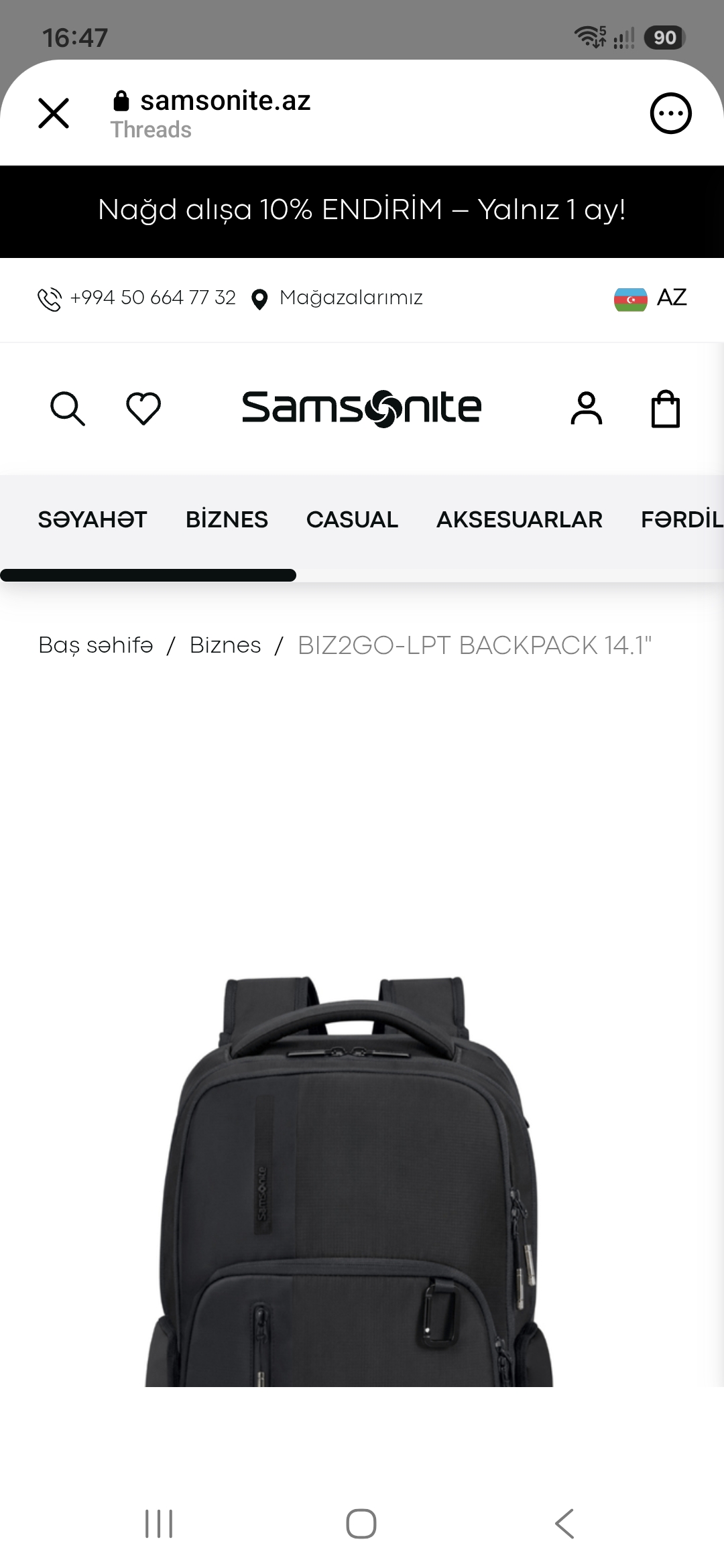The image size is (724, 1568).
Task: Open the wishlist heart icon
Action: tap(143, 408)
